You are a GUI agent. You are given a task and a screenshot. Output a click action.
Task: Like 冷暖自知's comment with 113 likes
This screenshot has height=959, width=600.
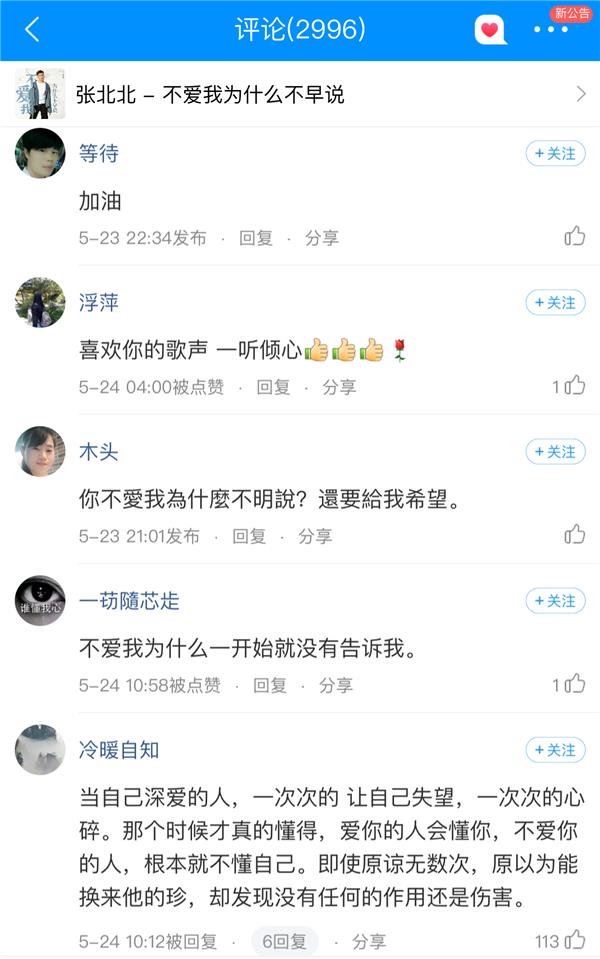574,940
